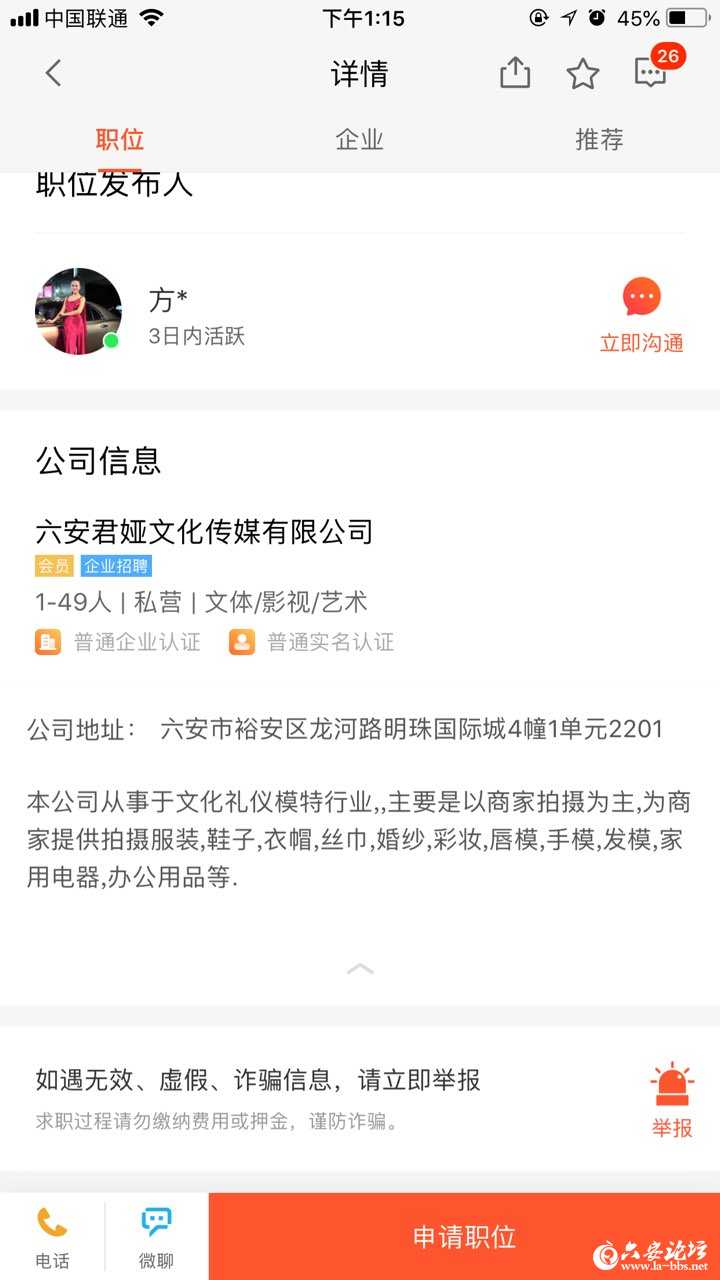The height and width of the screenshot is (1280, 720).
Task: Open recruiter 方* profile photo
Action: [79, 311]
